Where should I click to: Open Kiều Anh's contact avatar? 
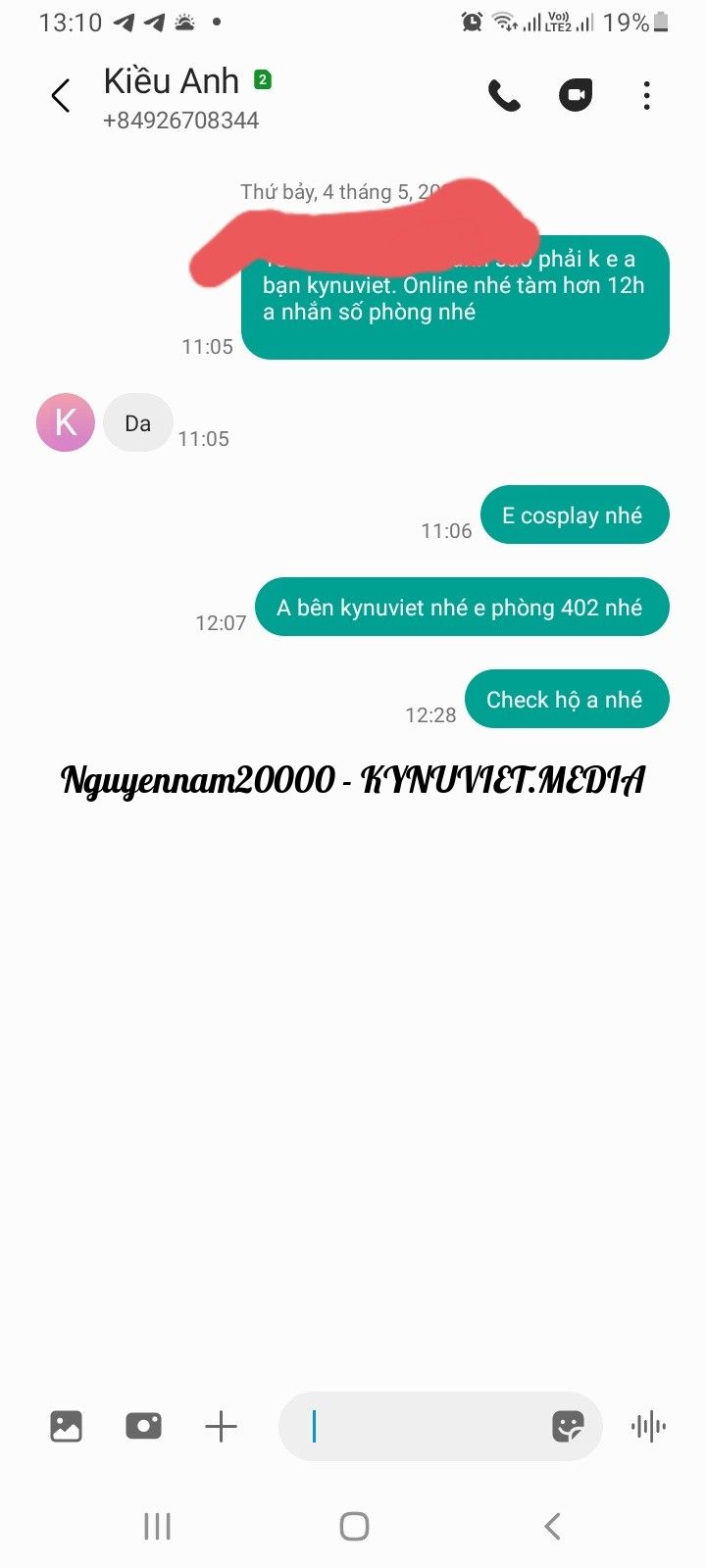tap(66, 422)
